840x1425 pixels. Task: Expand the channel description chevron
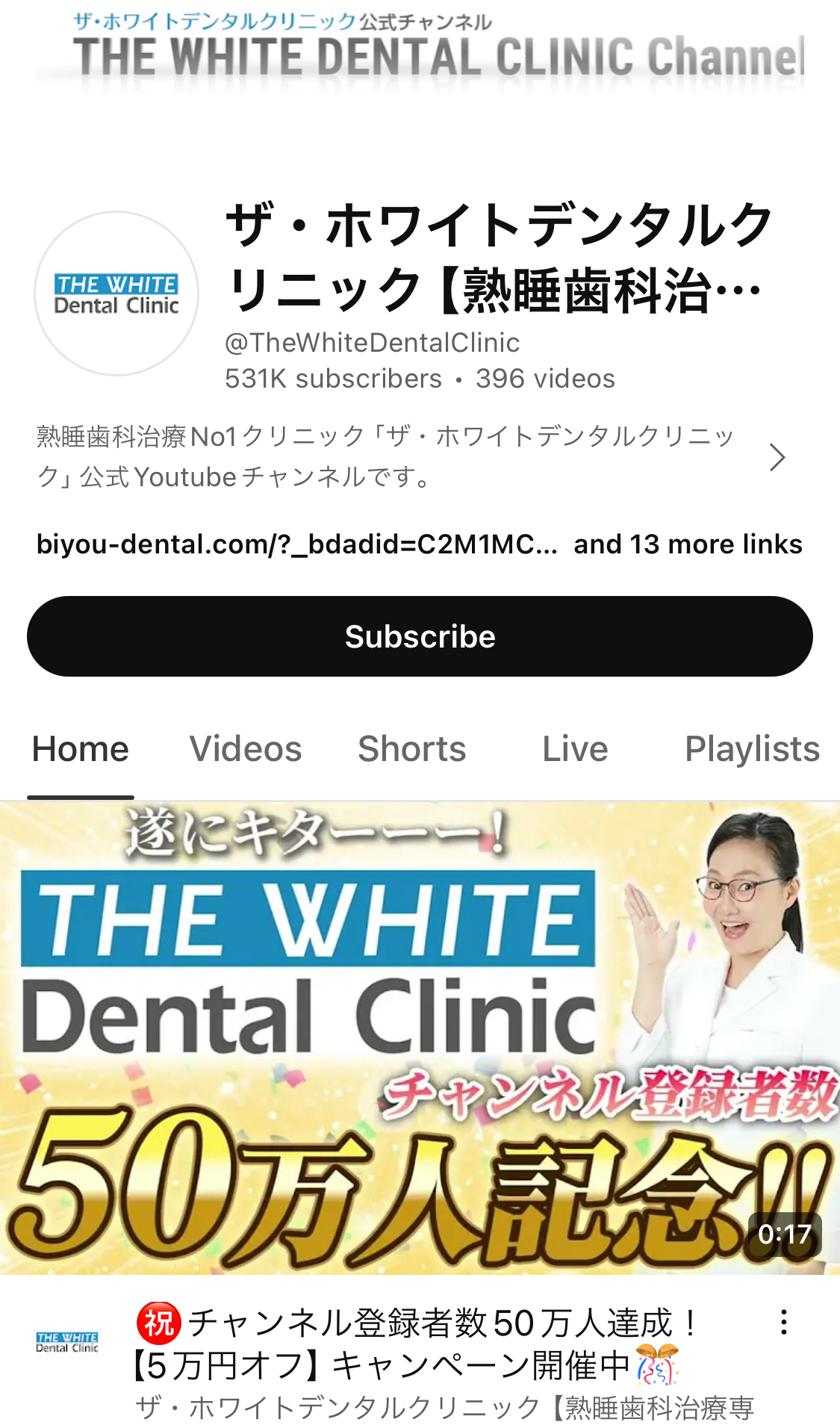coord(777,457)
